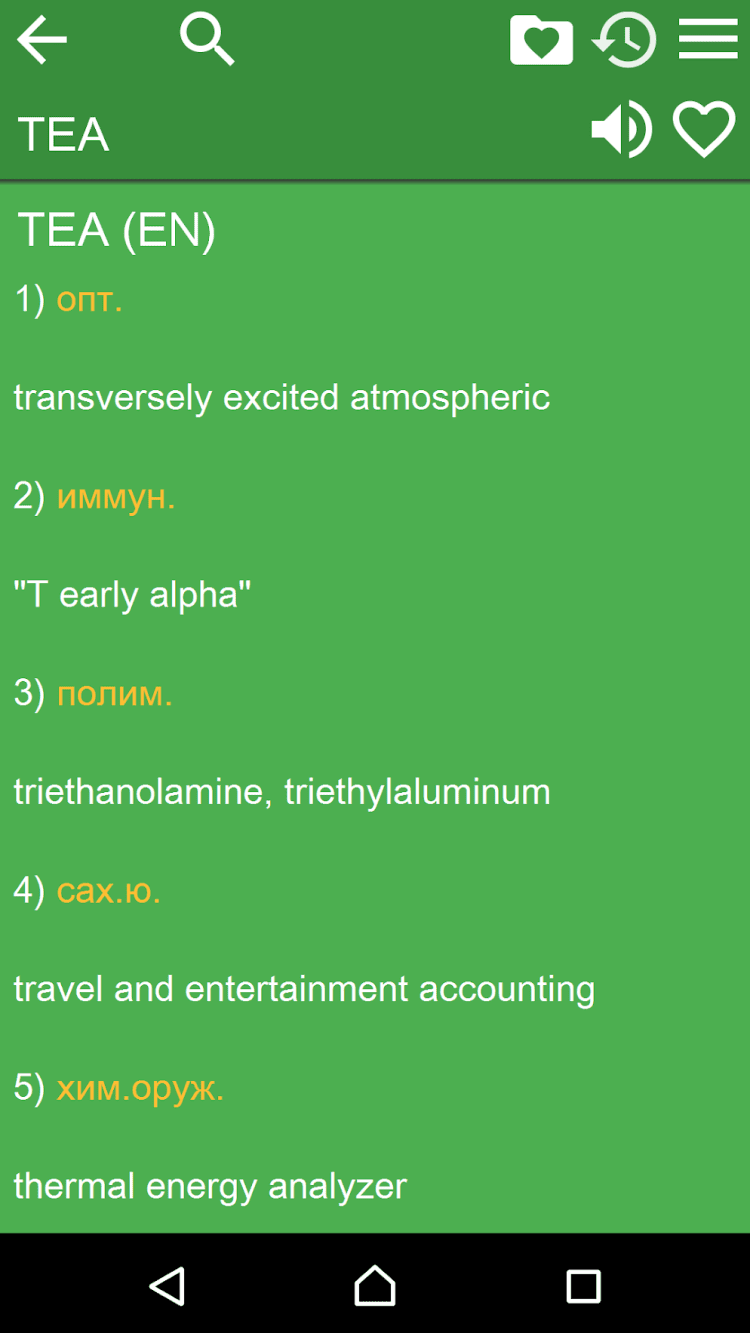This screenshot has width=750, height=1333.
Task: Open the search magnifier
Action: (207, 40)
